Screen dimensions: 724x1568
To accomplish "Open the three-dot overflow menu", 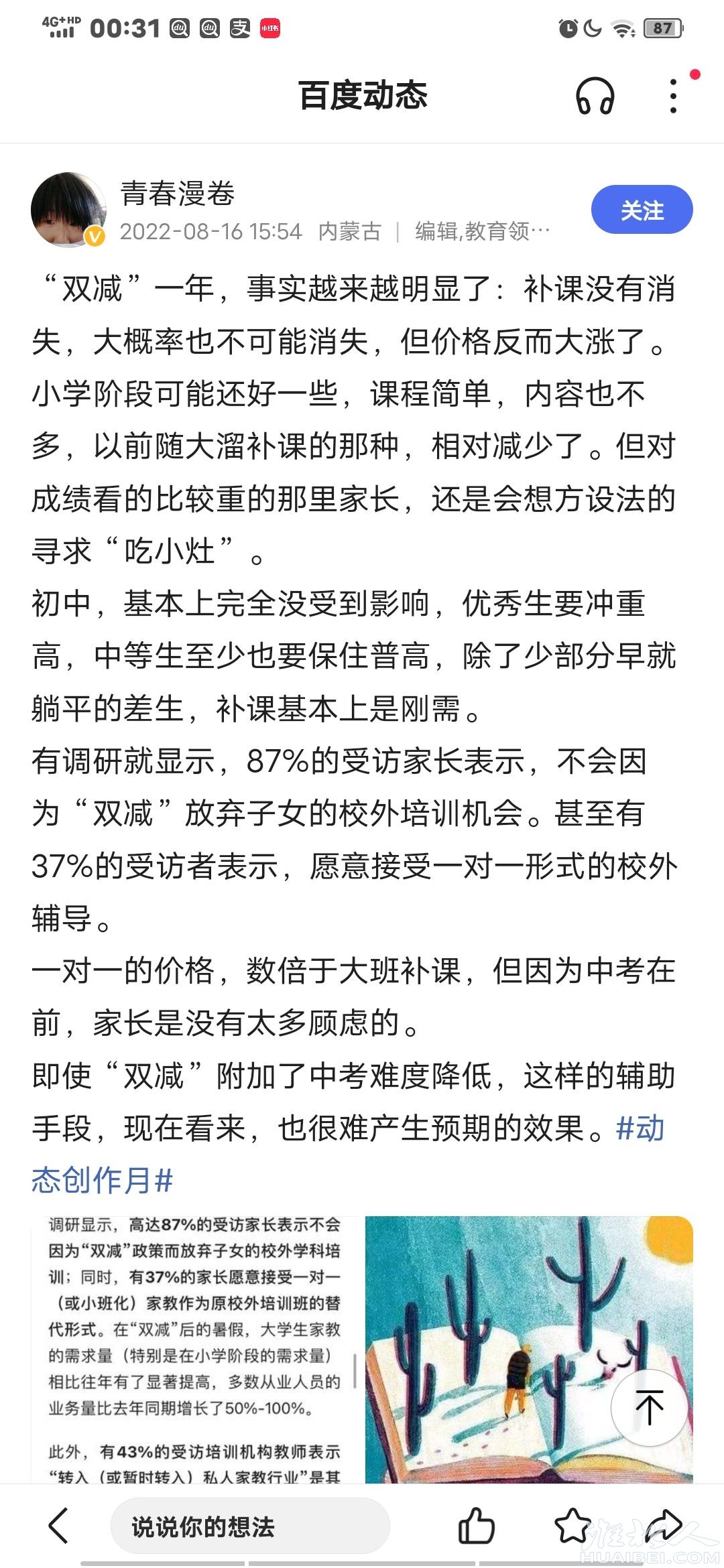I will (673, 96).
